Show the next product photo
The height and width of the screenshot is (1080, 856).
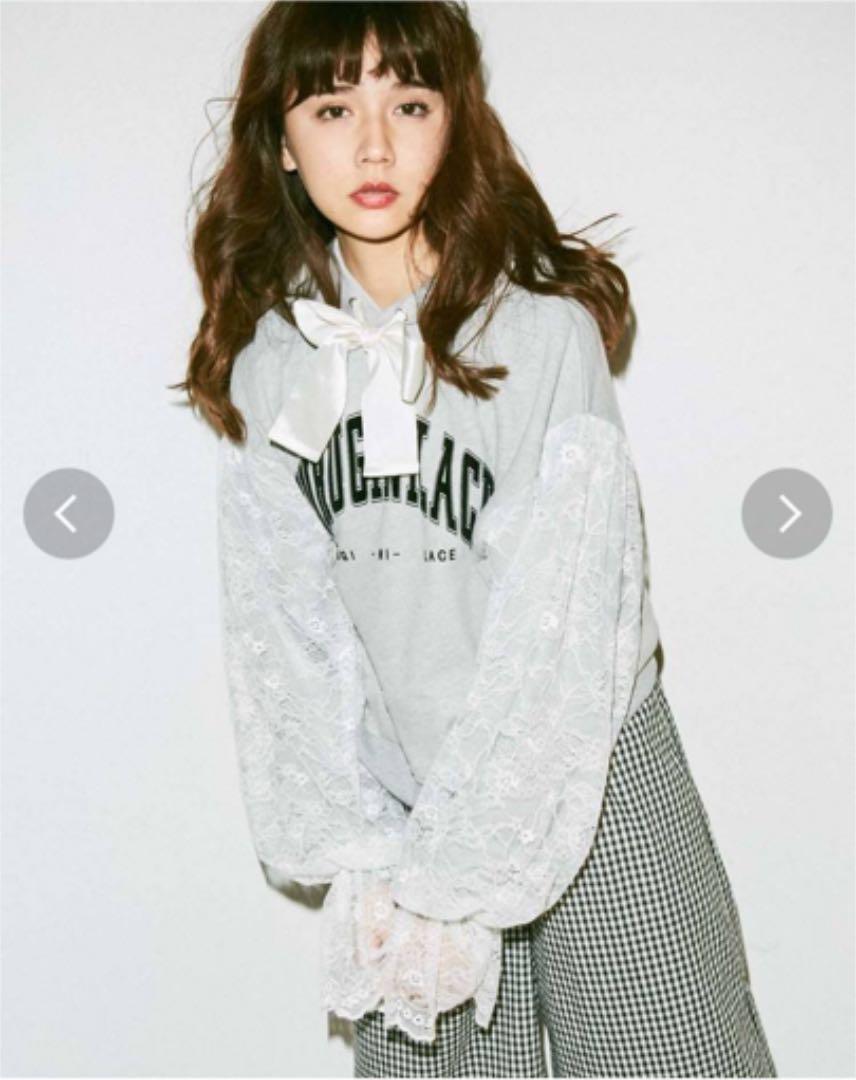click(786, 513)
